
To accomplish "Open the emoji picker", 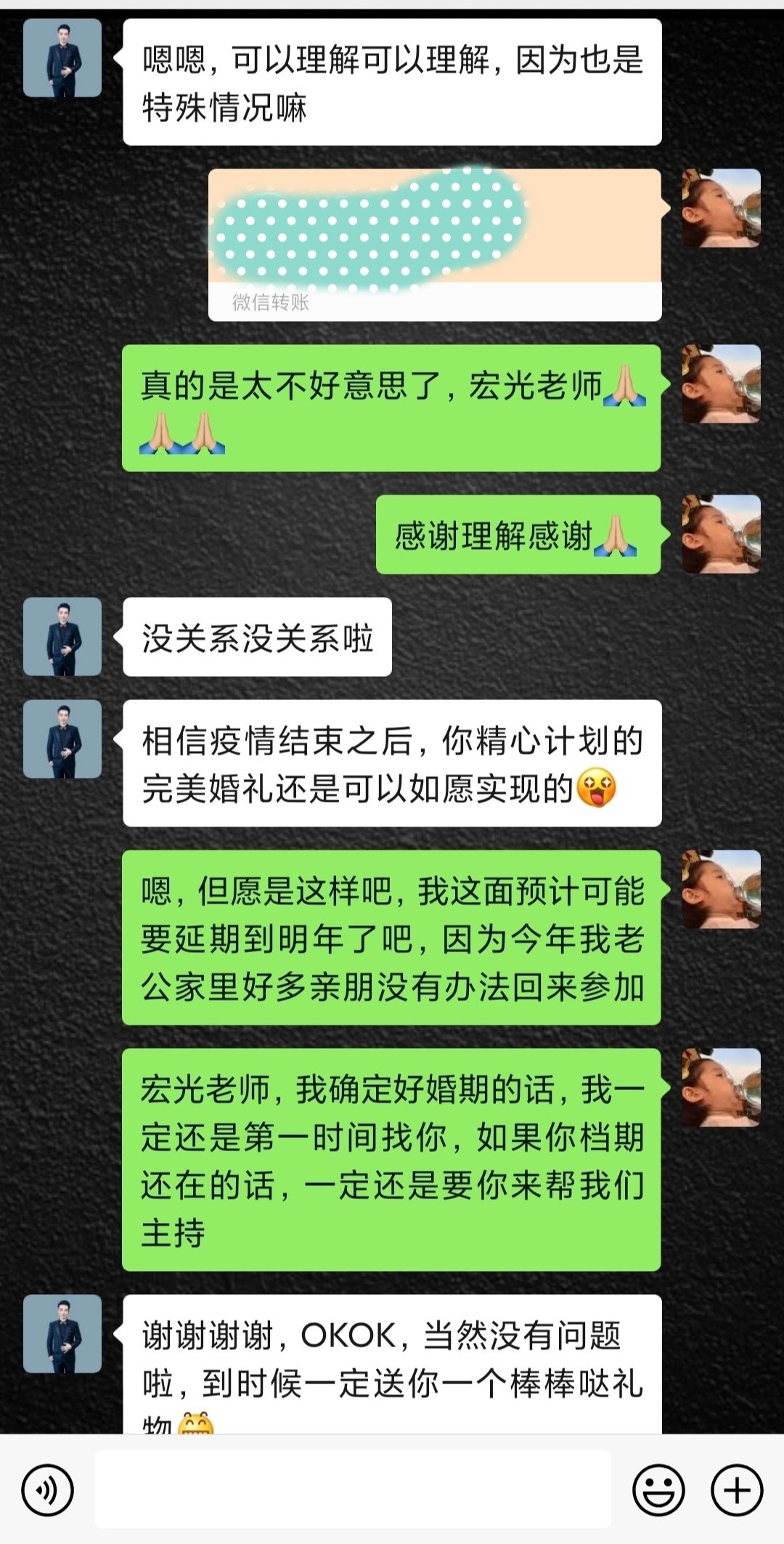I will tap(658, 1490).
